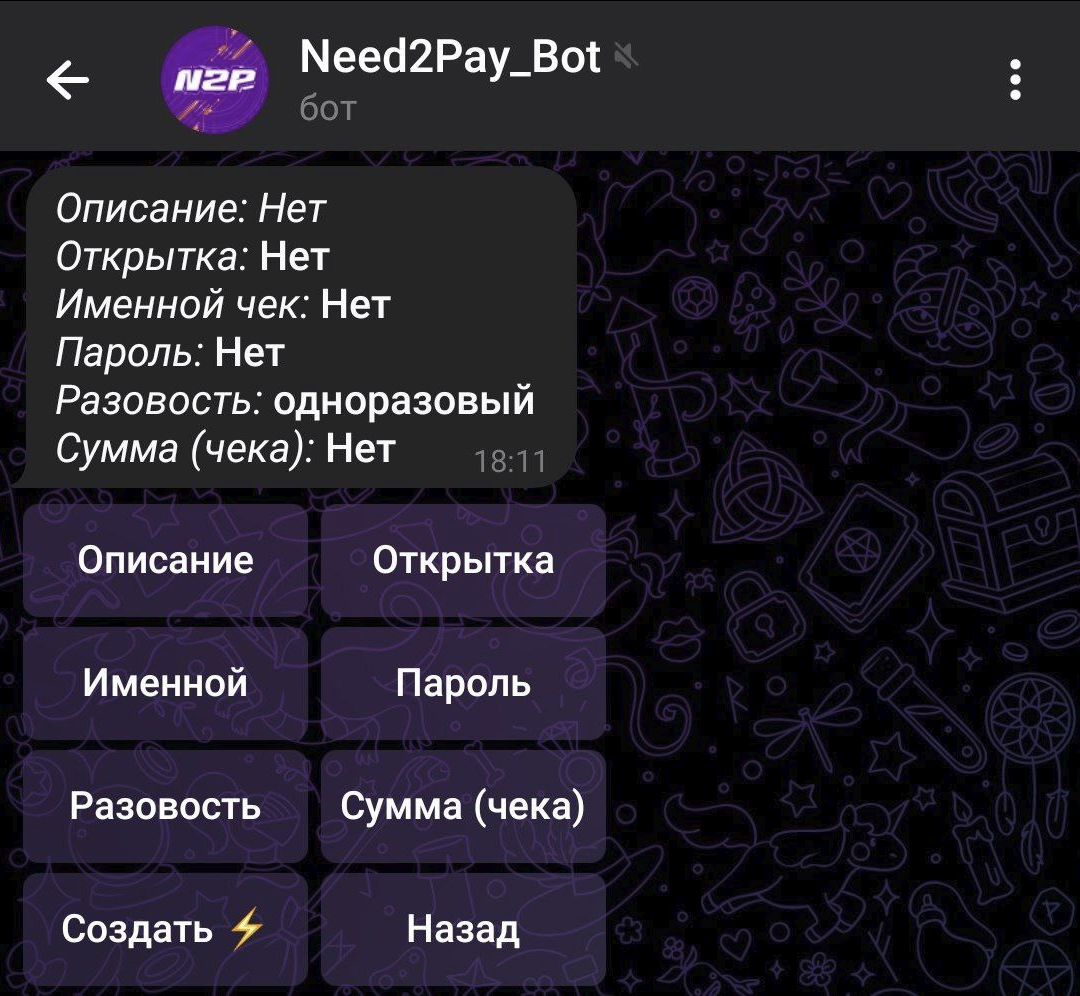Screen dimensions: 1080x996
Task: Tap the Описание button
Action: [x=165, y=560]
